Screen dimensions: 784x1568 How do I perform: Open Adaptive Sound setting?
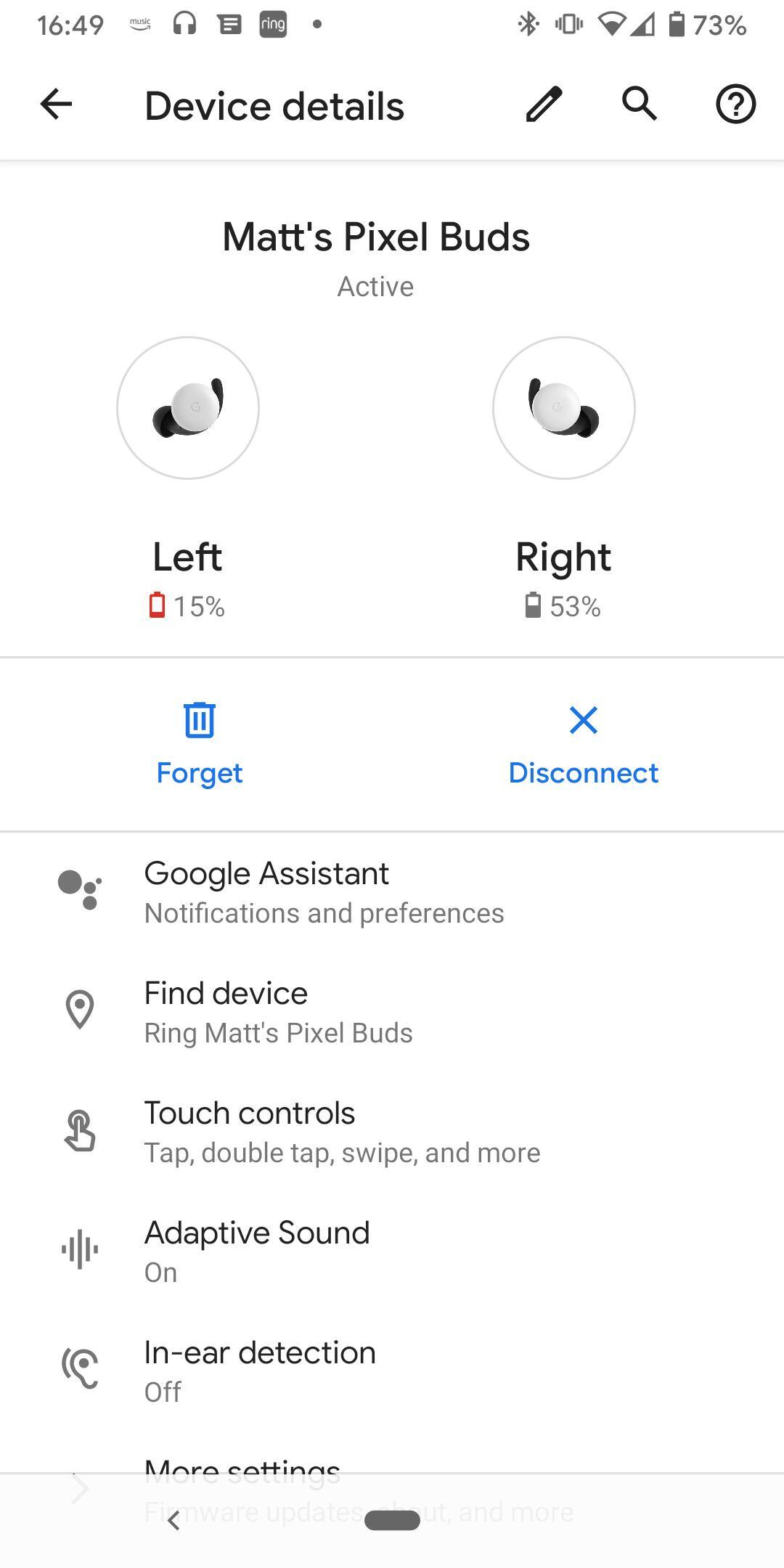(x=392, y=1251)
